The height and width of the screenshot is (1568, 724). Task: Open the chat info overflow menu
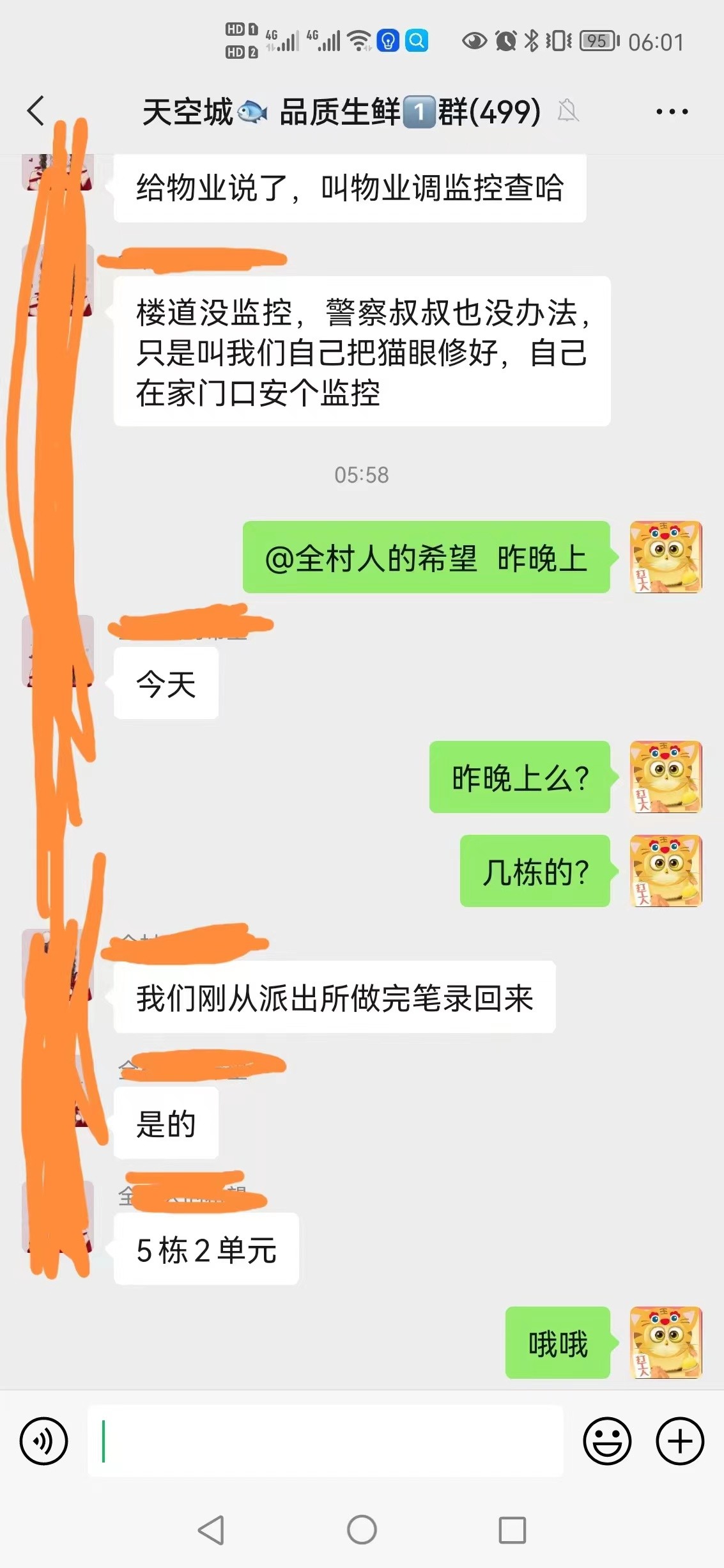coord(672,112)
